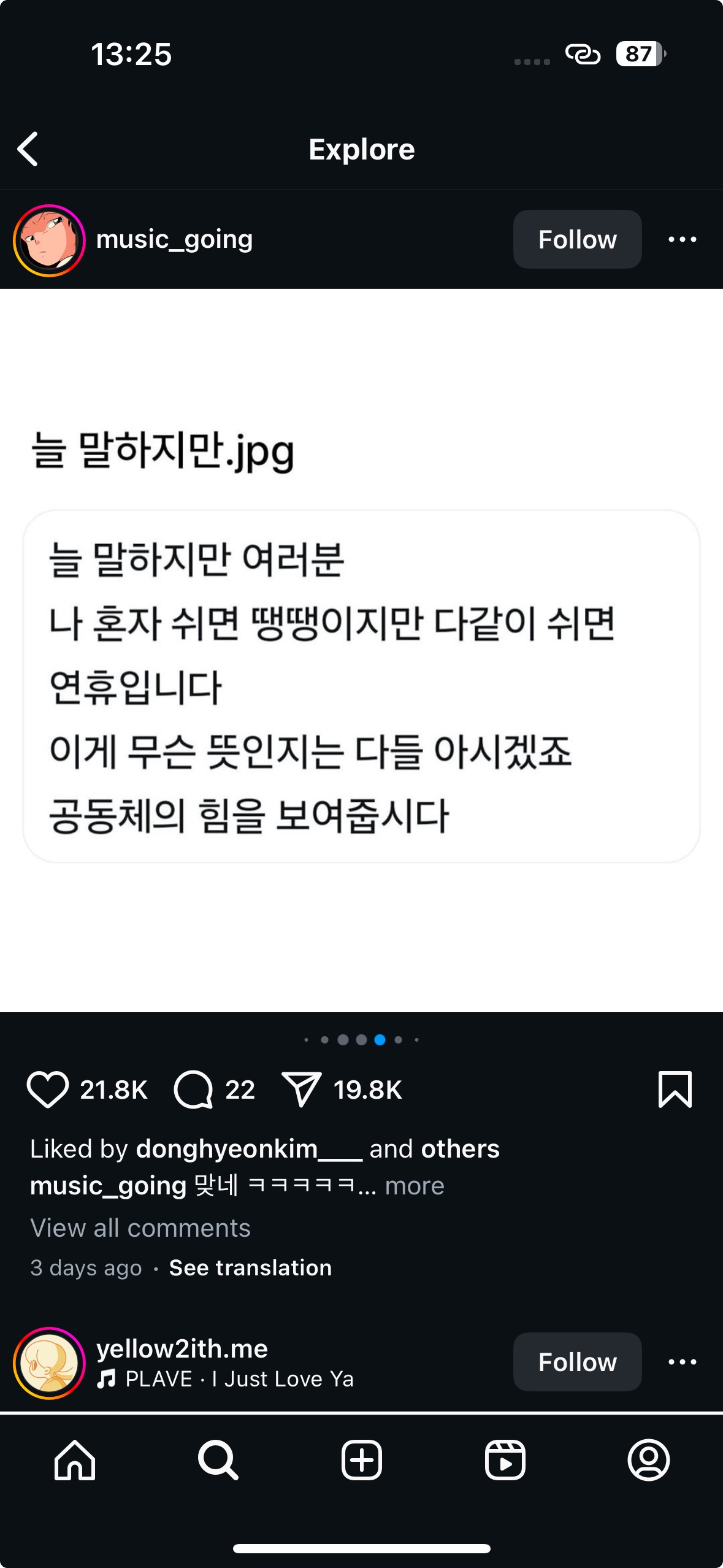Screen dimensions: 723x1568
Task: Tap See translation under the caption
Action: click(x=250, y=1267)
